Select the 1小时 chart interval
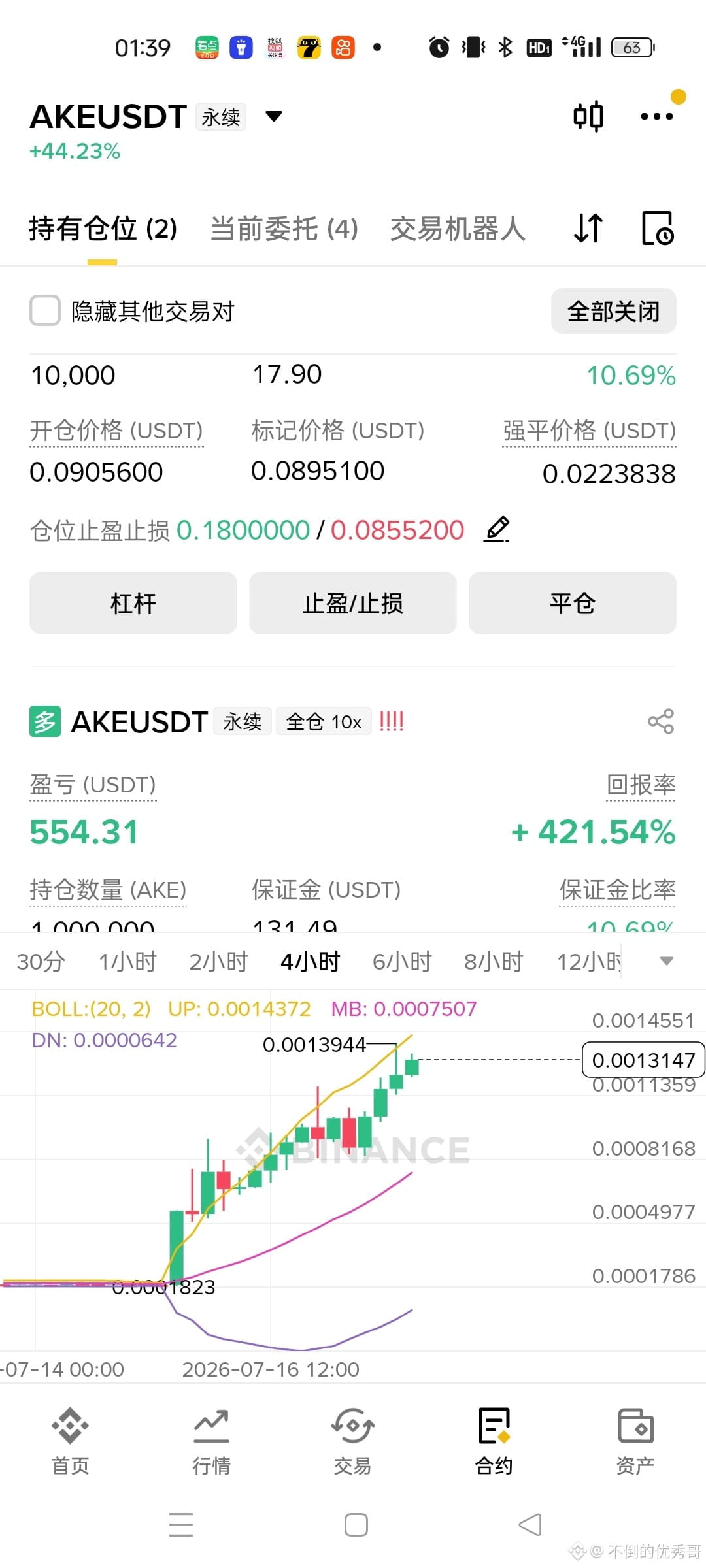This screenshot has height=1568, width=706. tap(127, 962)
